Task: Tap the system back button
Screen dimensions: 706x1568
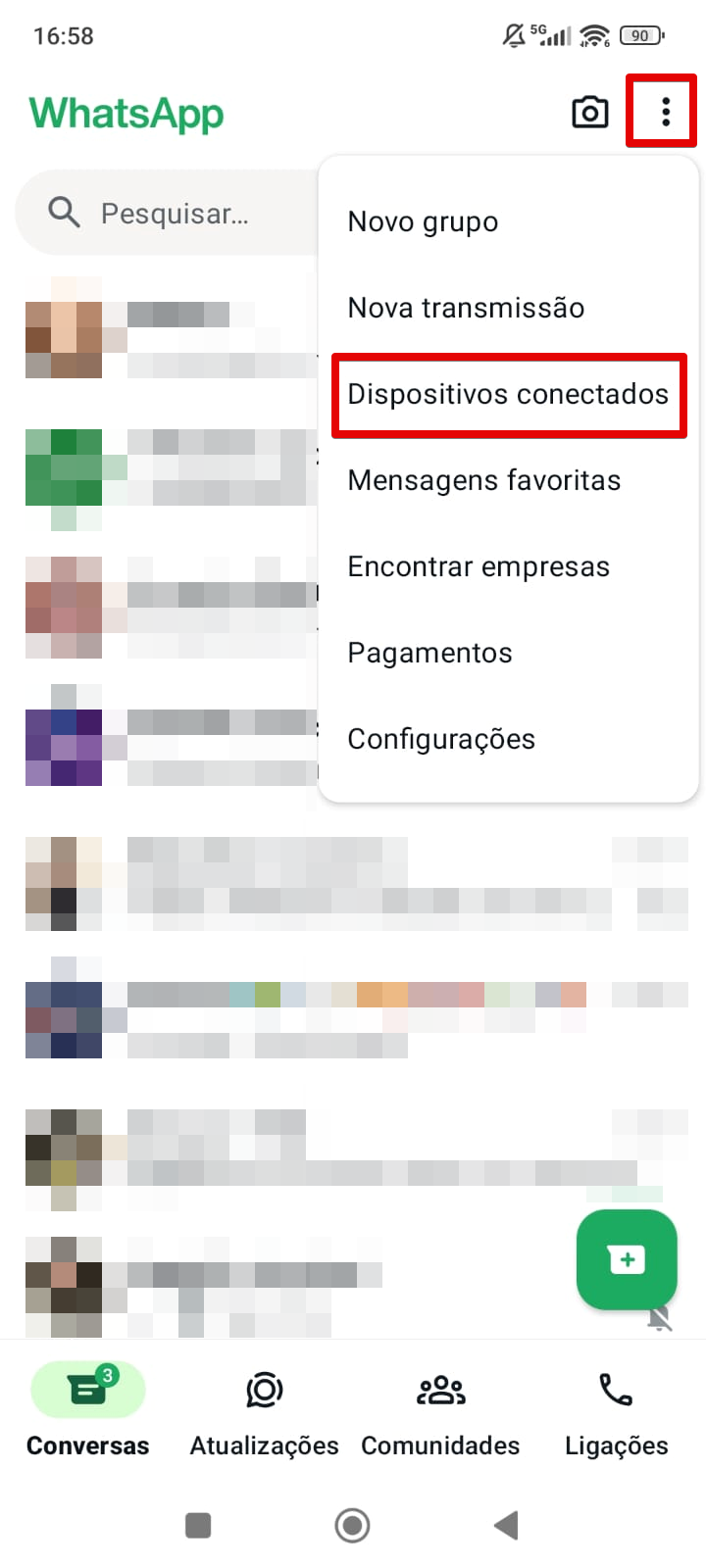Action: tap(506, 1525)
